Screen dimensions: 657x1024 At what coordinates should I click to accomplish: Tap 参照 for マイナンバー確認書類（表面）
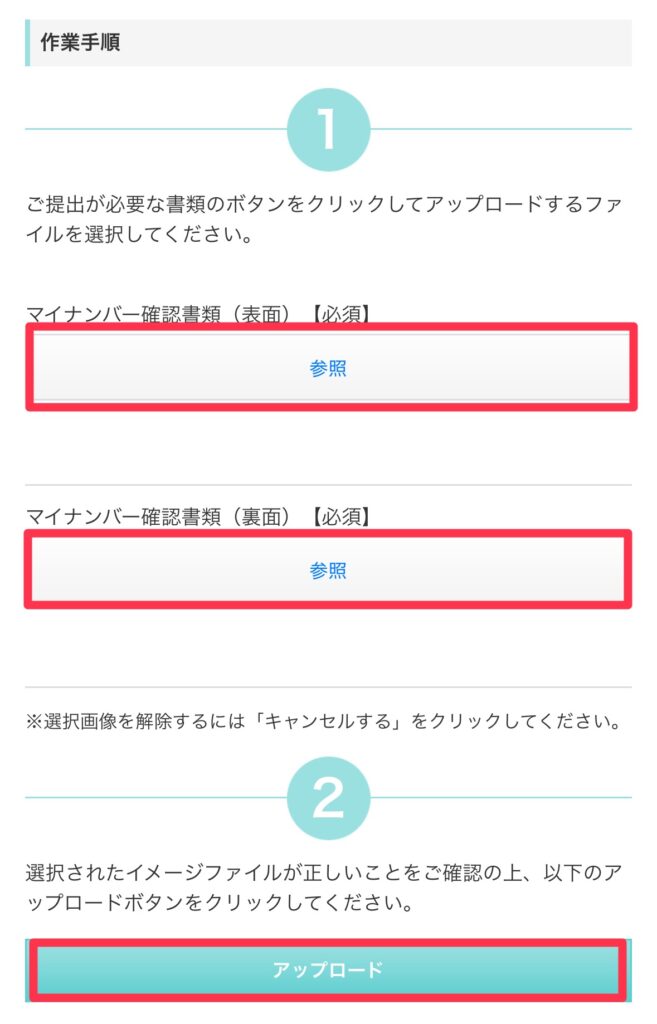point(328,368)
